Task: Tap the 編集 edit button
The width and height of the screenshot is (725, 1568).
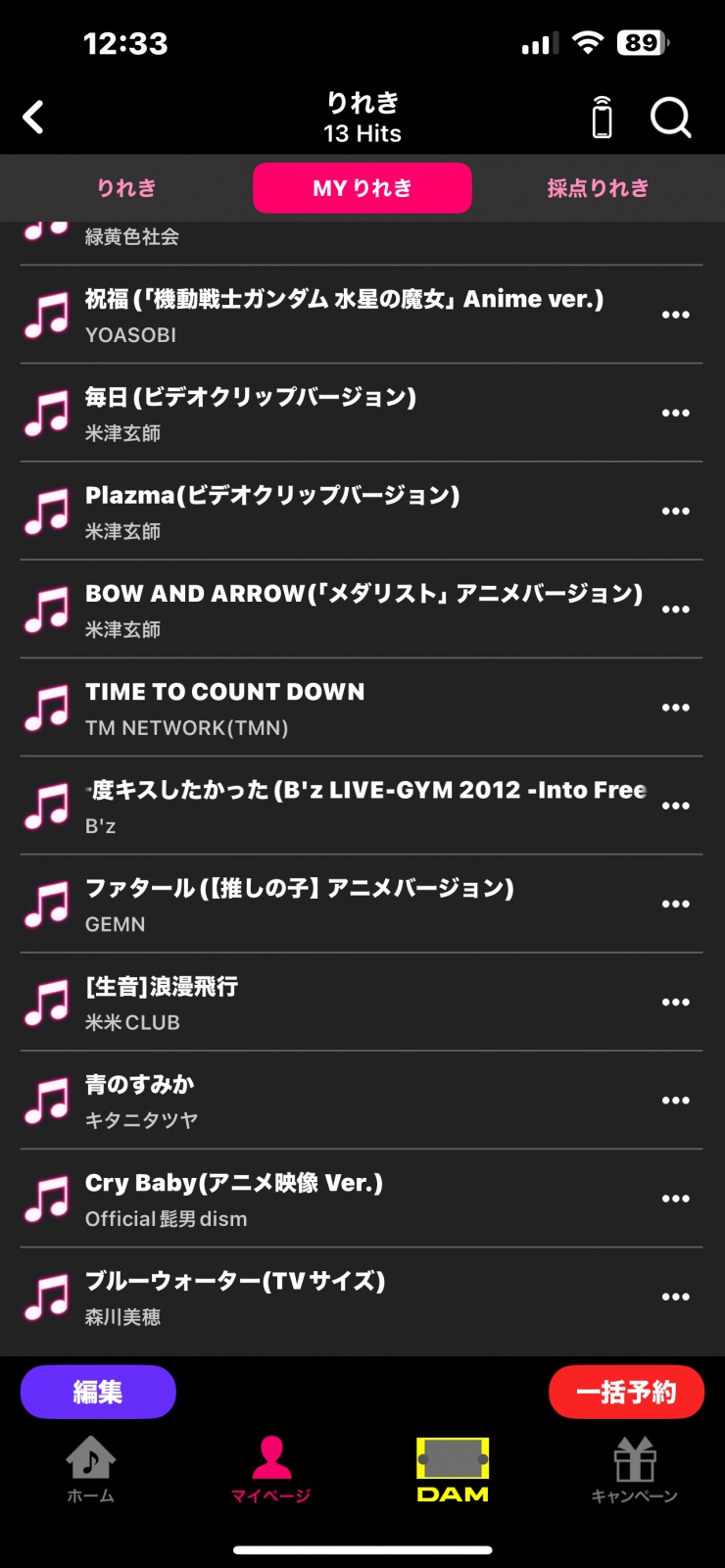Action: coord(98,1392)
